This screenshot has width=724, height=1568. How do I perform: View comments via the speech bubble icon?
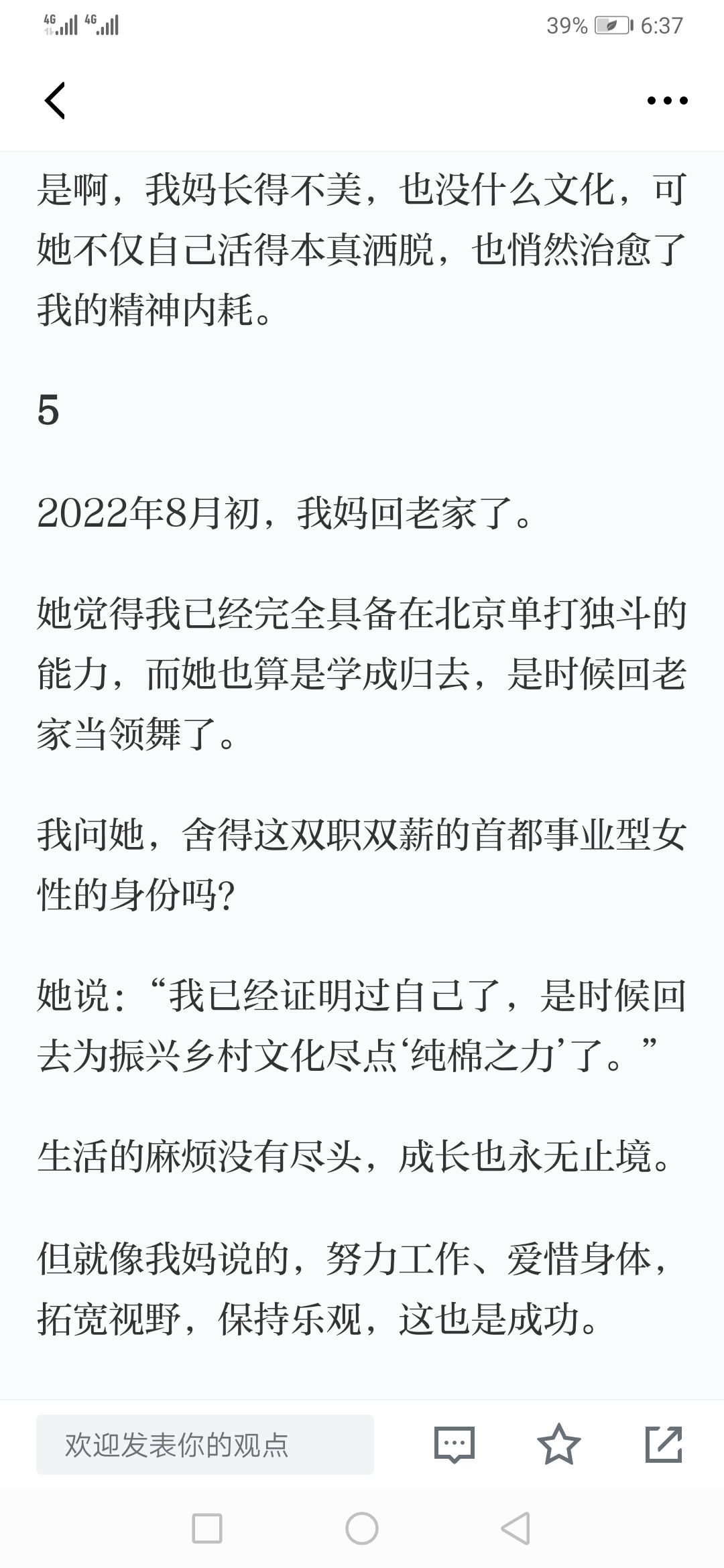(x=455, y=1445)
